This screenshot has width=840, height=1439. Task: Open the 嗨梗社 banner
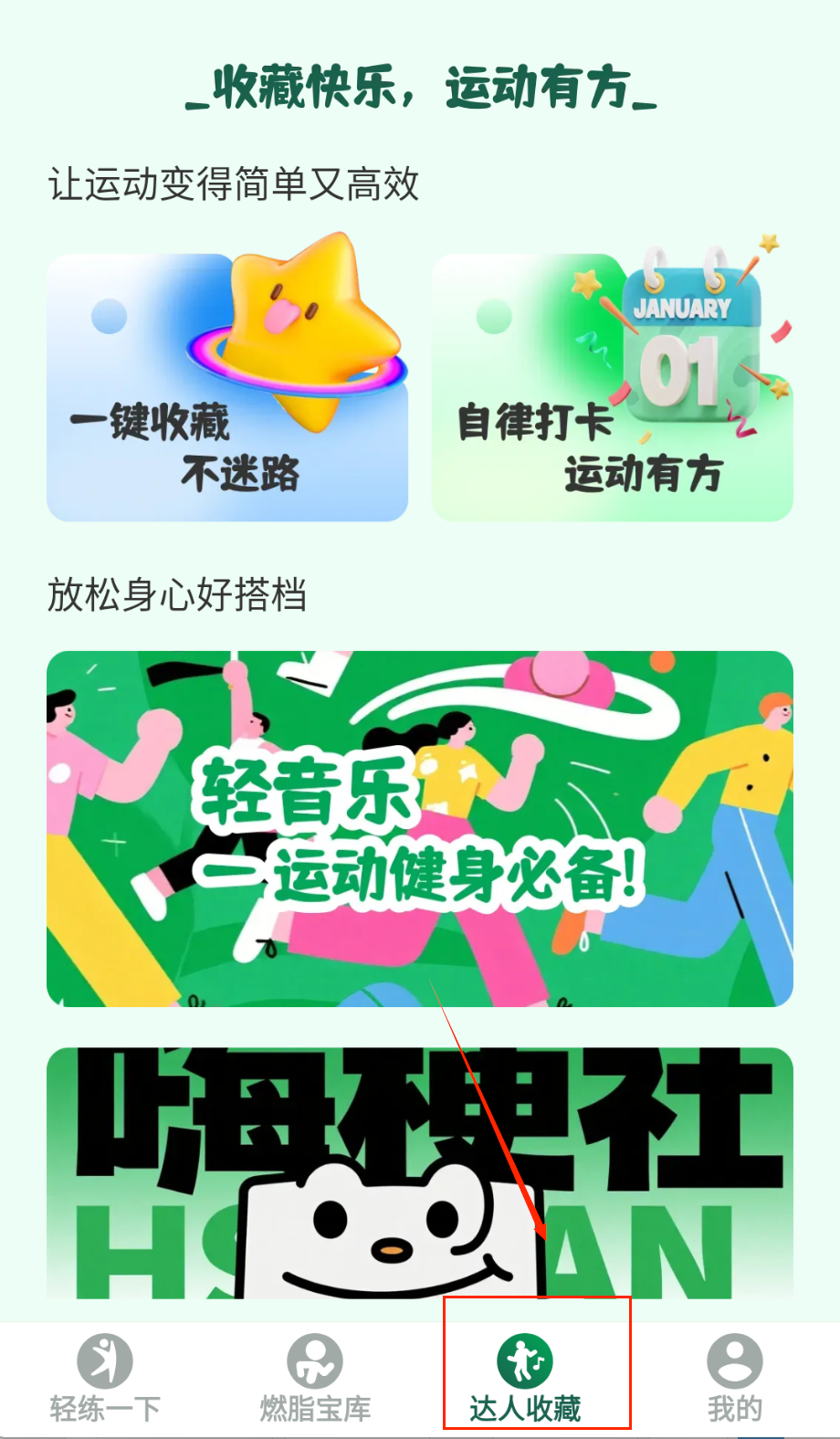click(420, 1173)
